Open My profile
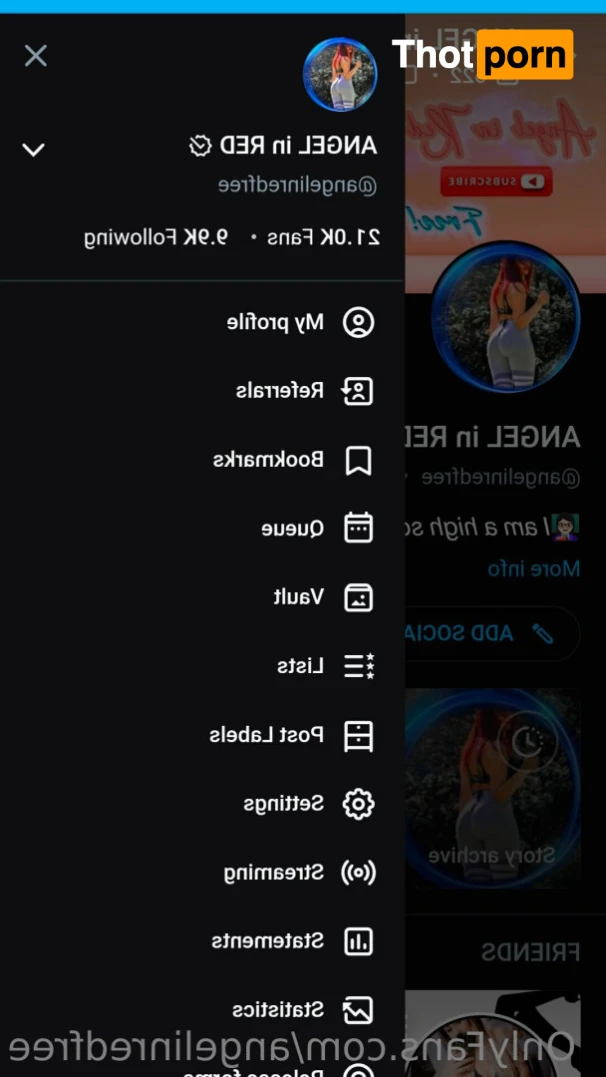Image resolution: width=606 pixels, height=1077 pixels. click(x=300, y=322)
